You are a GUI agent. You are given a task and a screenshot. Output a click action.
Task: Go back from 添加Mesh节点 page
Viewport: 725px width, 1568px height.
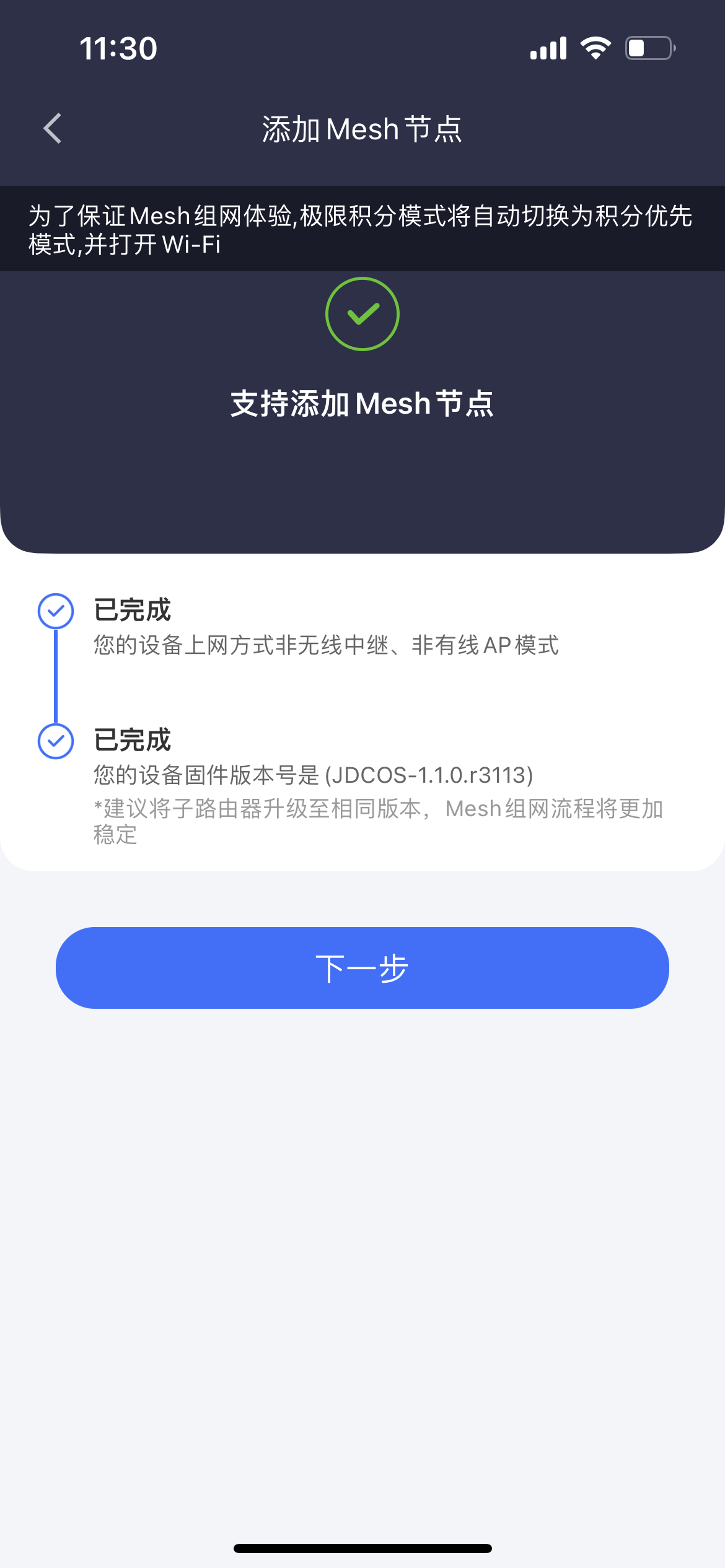(53, 128)
